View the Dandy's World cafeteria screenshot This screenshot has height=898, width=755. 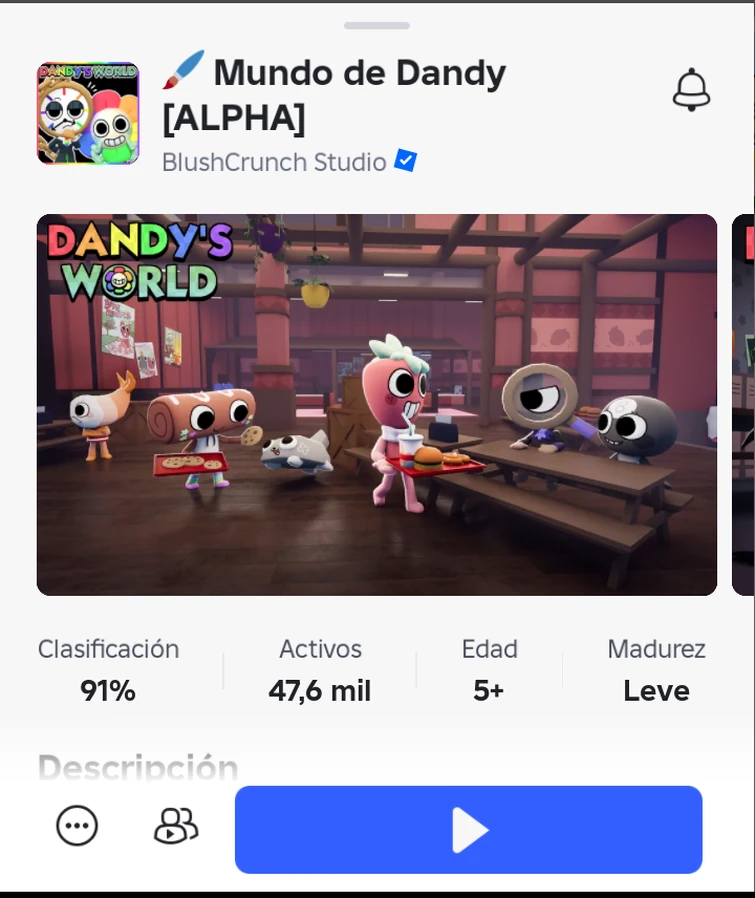click(x=377, y=405)
